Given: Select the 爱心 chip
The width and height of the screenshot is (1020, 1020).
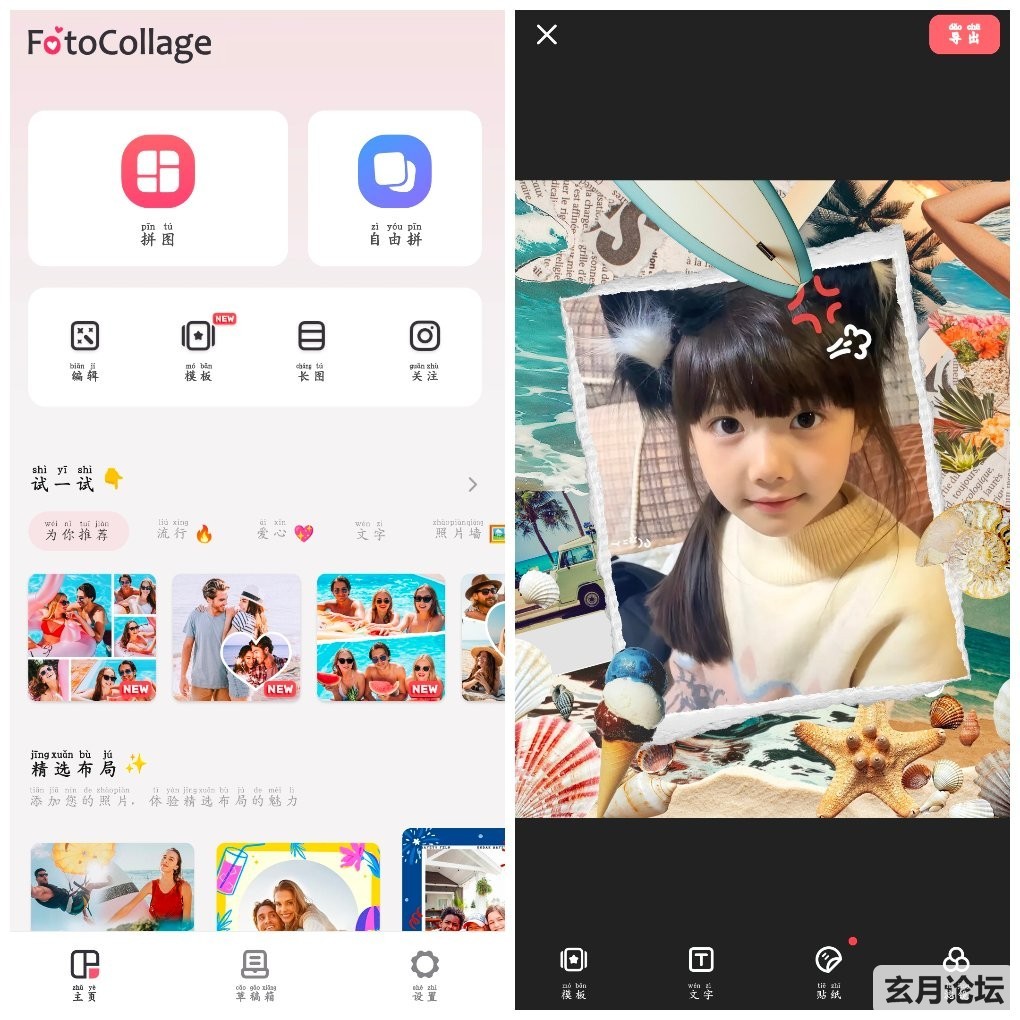Looking at the screenshot, I should coord(285,531).
